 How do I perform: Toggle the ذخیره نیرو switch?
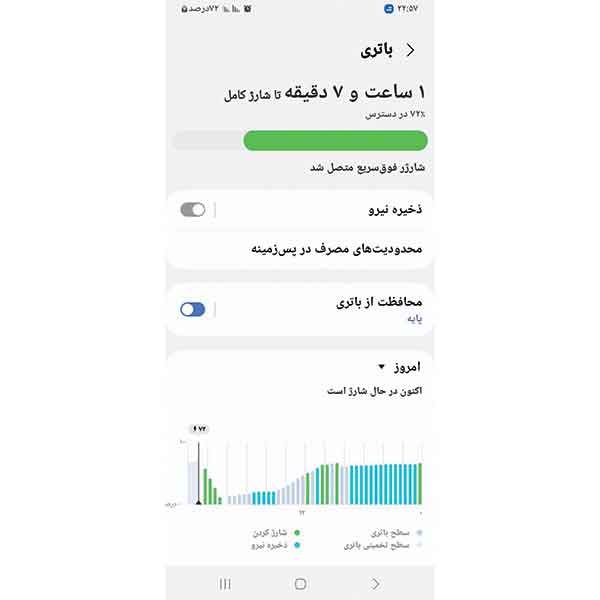(192, 209)
